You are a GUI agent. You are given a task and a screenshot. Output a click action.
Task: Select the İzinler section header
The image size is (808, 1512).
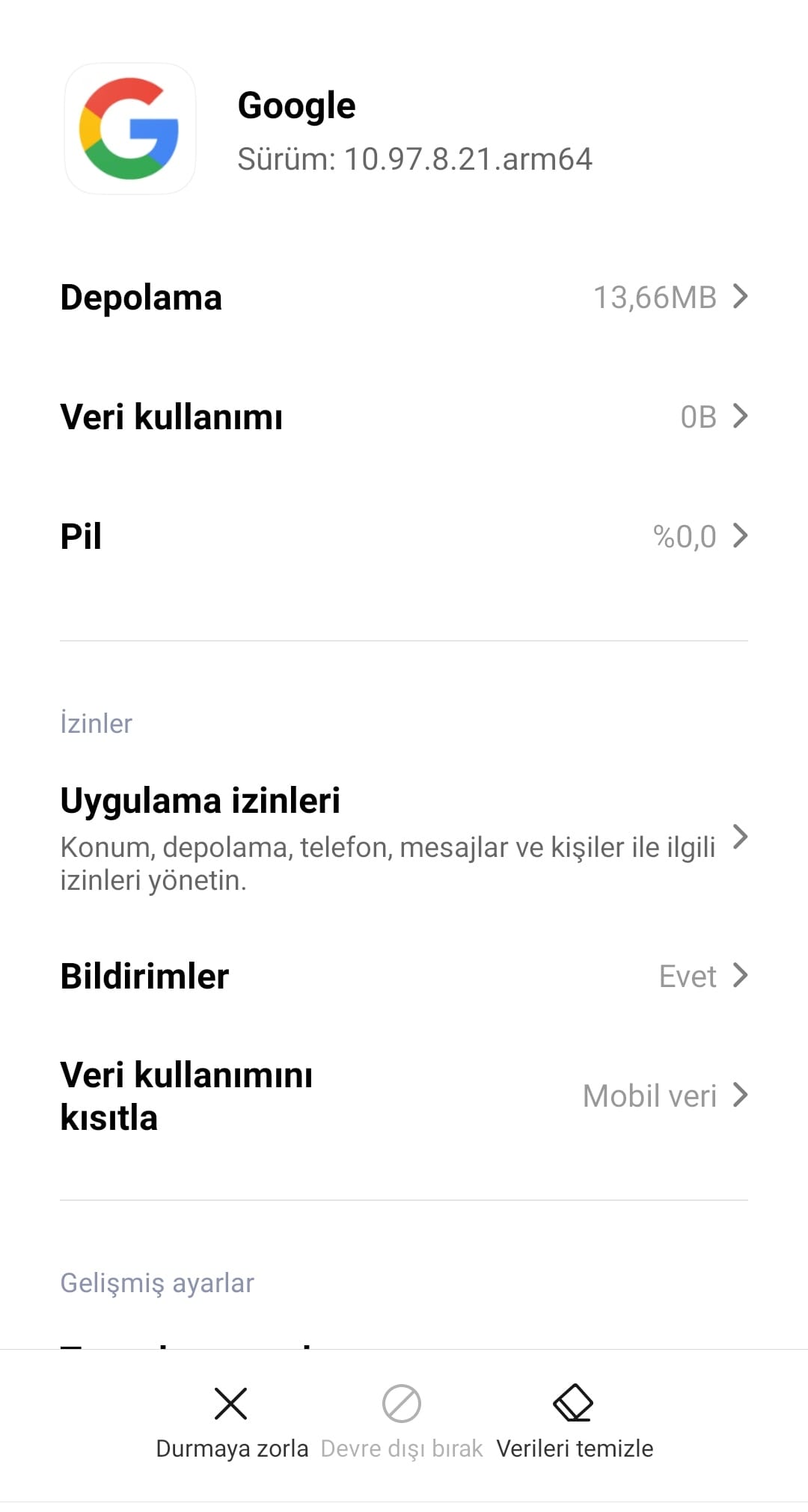pyautogui.click(x=96, y=723)
